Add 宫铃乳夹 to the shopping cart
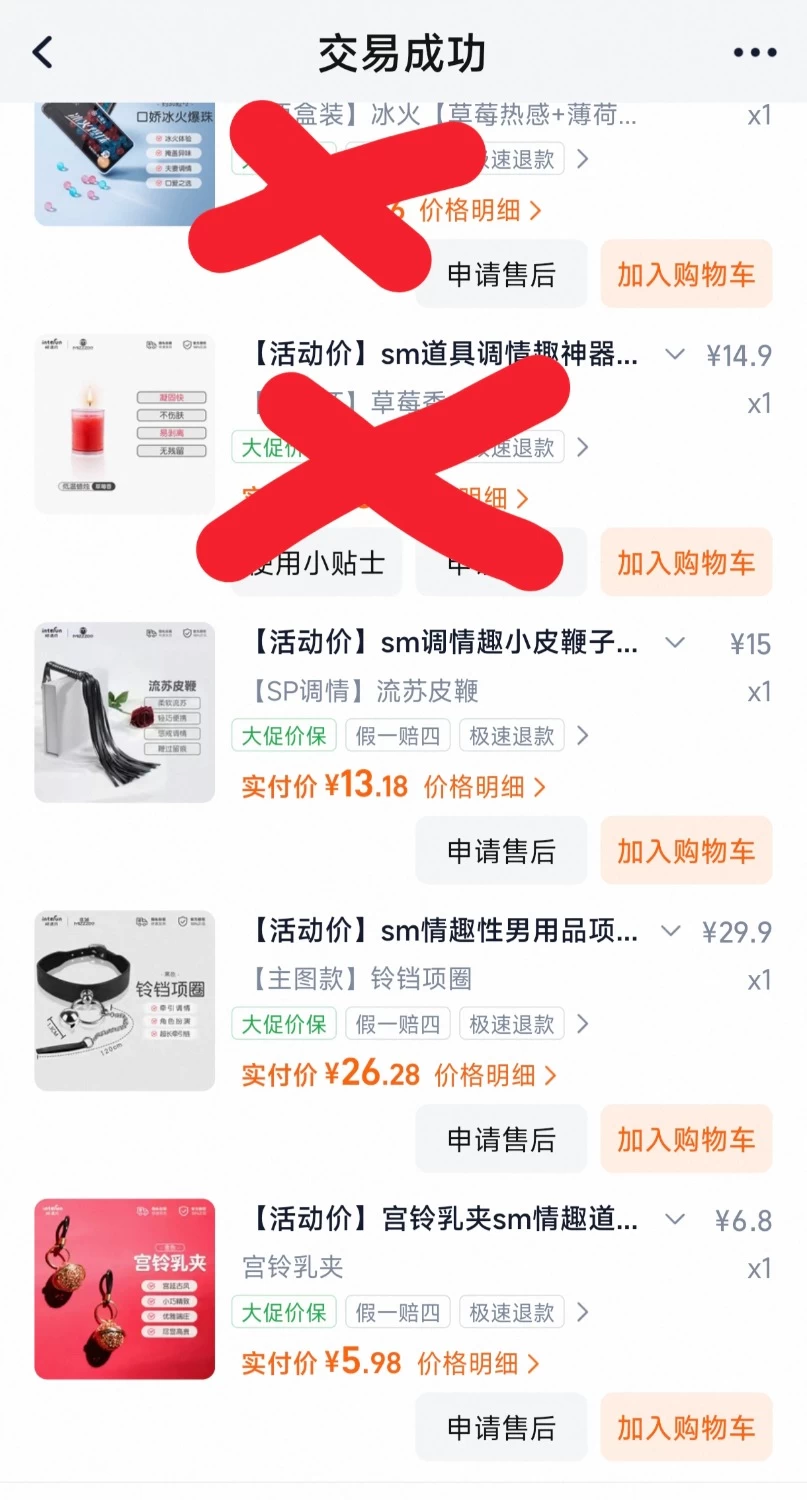Image resolution: width=807 pixels, height=1500 pixels. pos(686,1427)
